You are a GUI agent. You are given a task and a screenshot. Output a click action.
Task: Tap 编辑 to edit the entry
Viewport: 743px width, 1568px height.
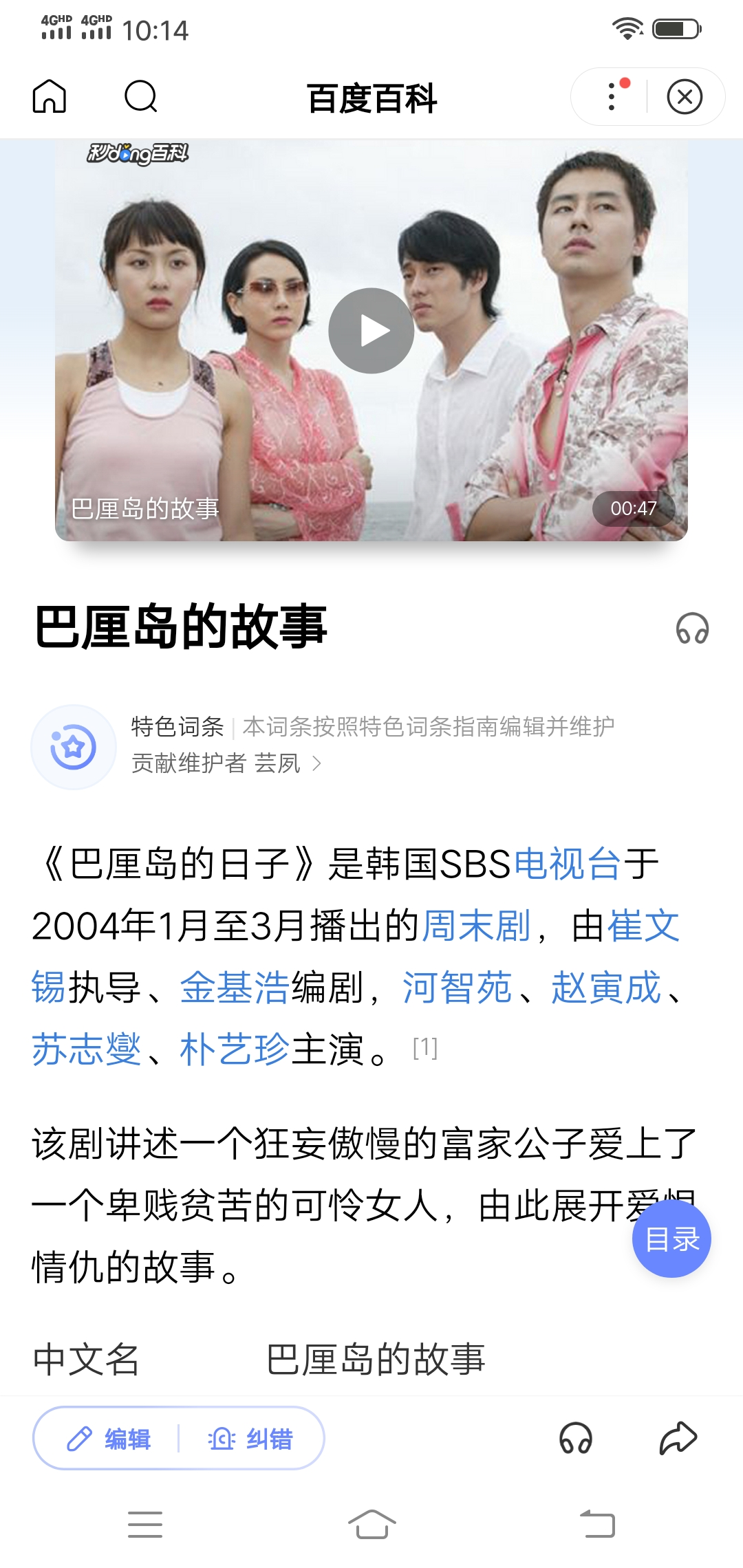tap(110, 1439)
